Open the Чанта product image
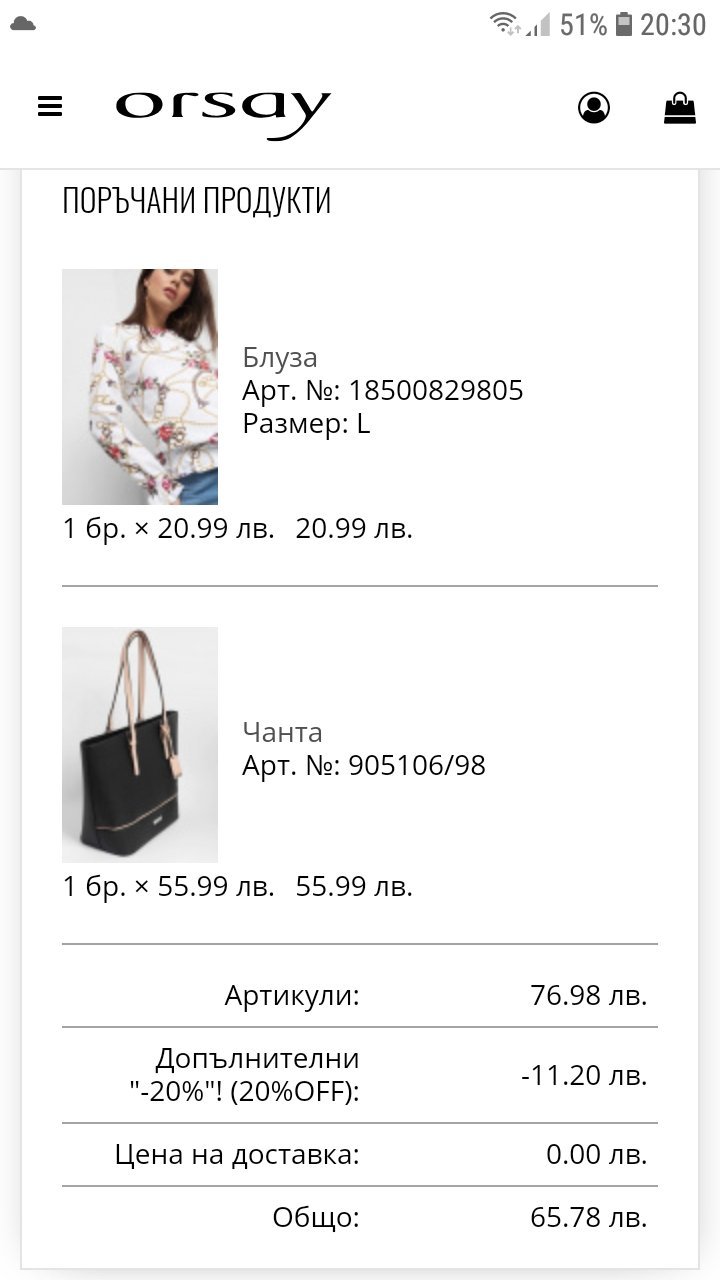Image resolution: width=720 pixels, height=1280 pixels. (140, 745)
